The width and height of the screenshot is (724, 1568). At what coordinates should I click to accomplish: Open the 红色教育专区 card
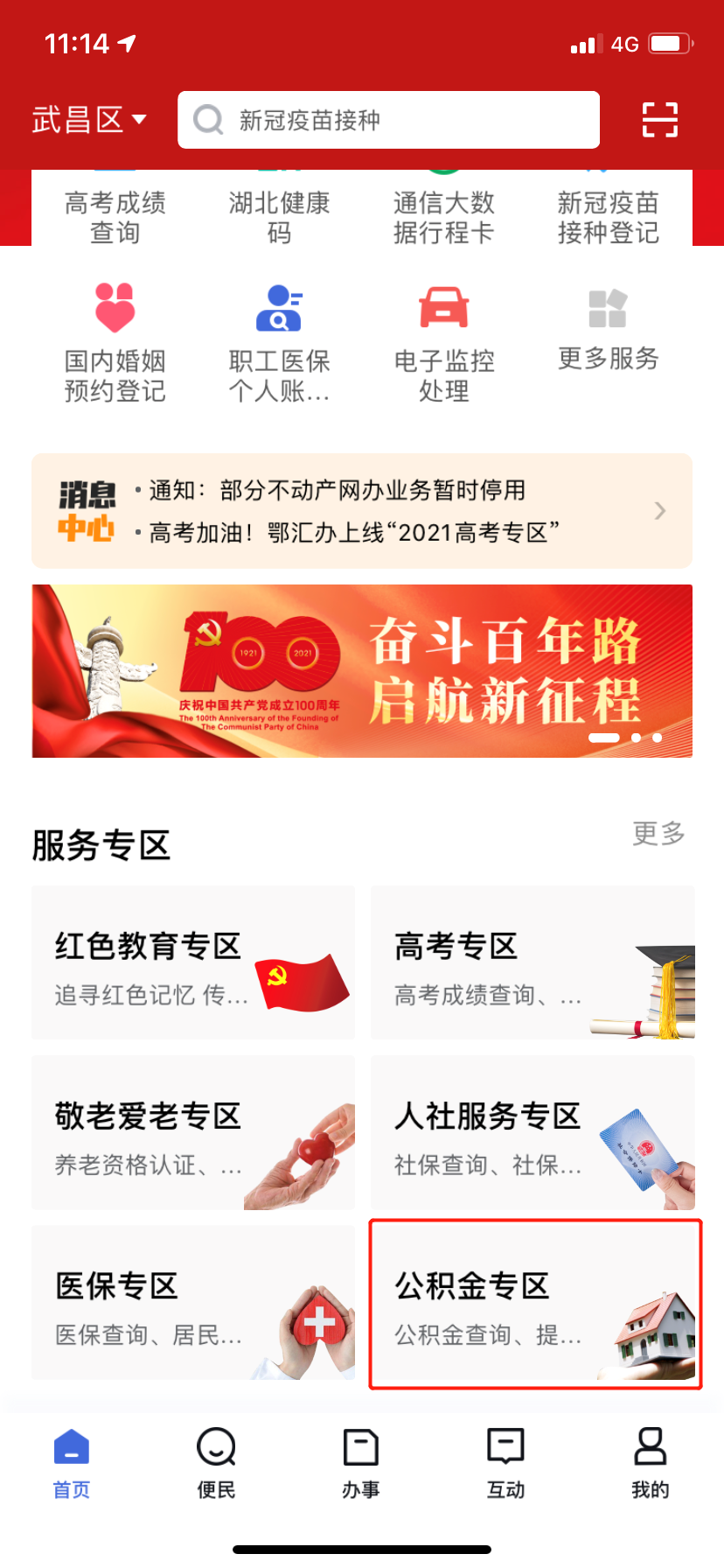[x=193, y=962]
